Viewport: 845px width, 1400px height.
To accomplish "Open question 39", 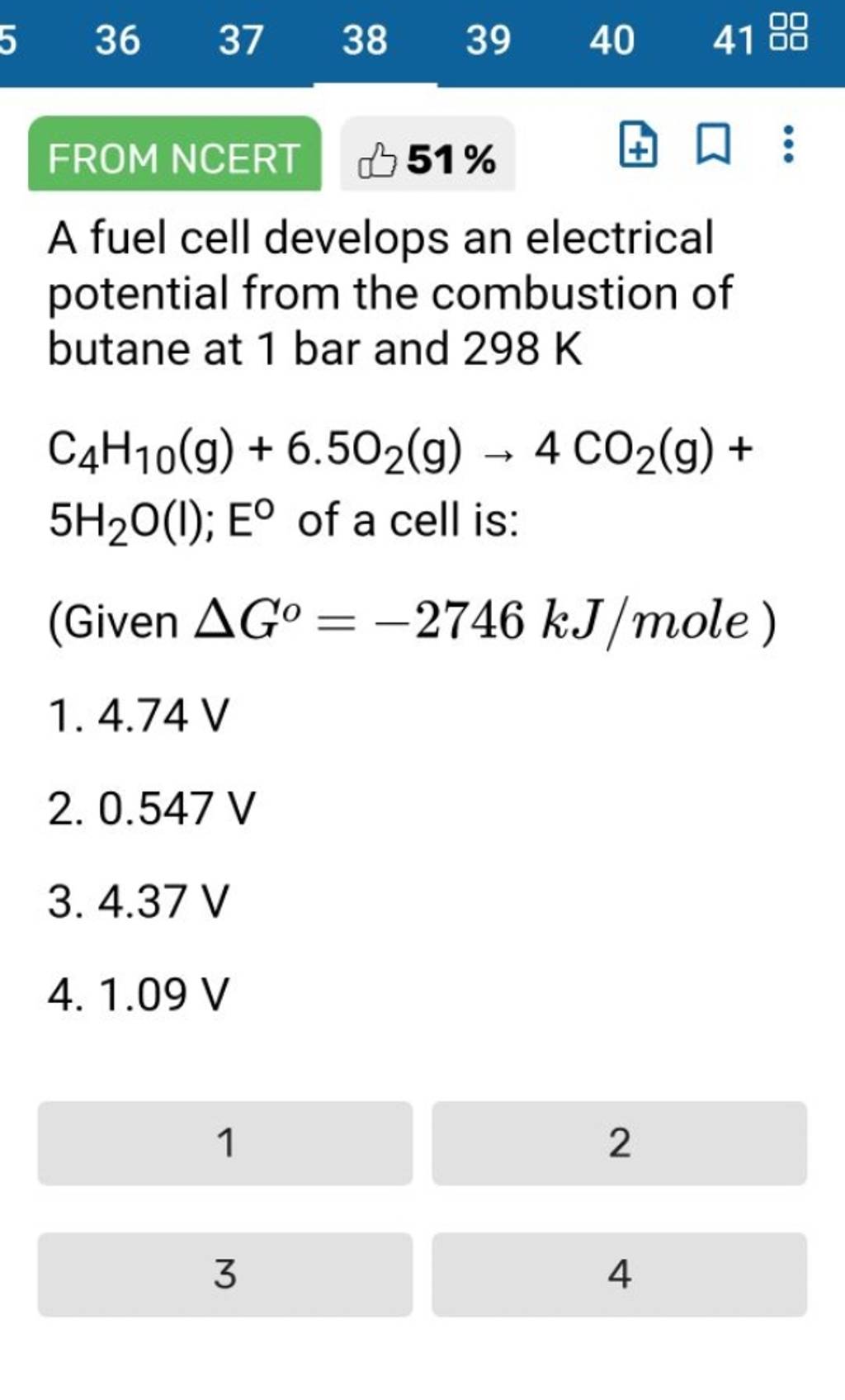I will pos(487,37).
